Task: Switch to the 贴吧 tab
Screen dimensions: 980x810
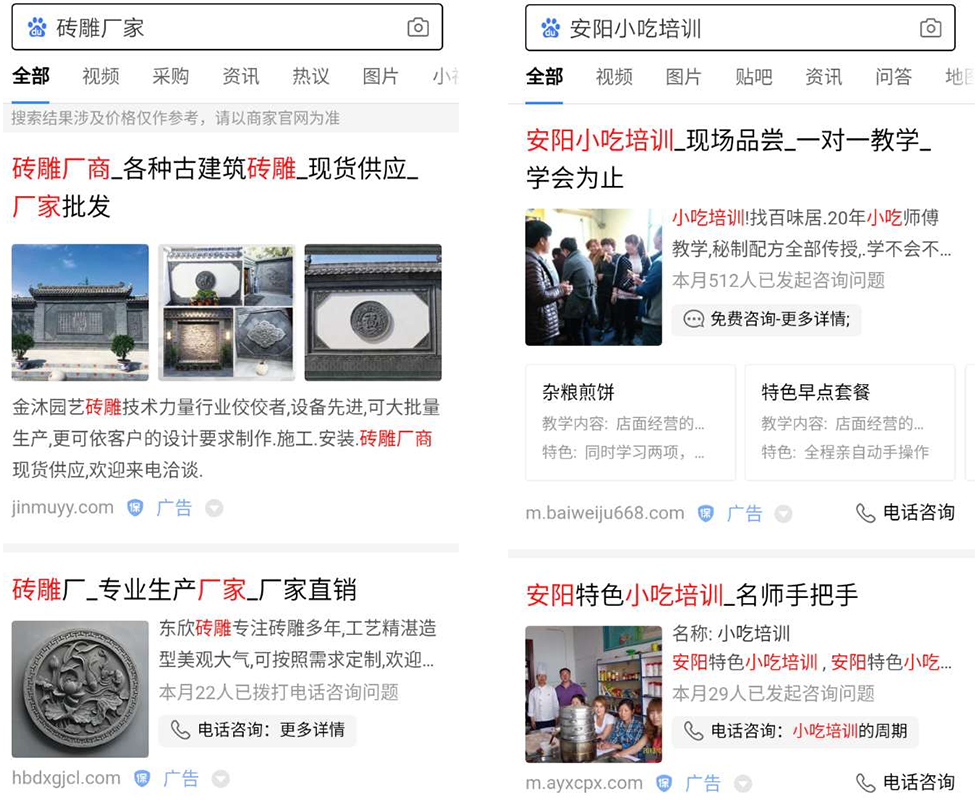Action: (x=754, y=77)
